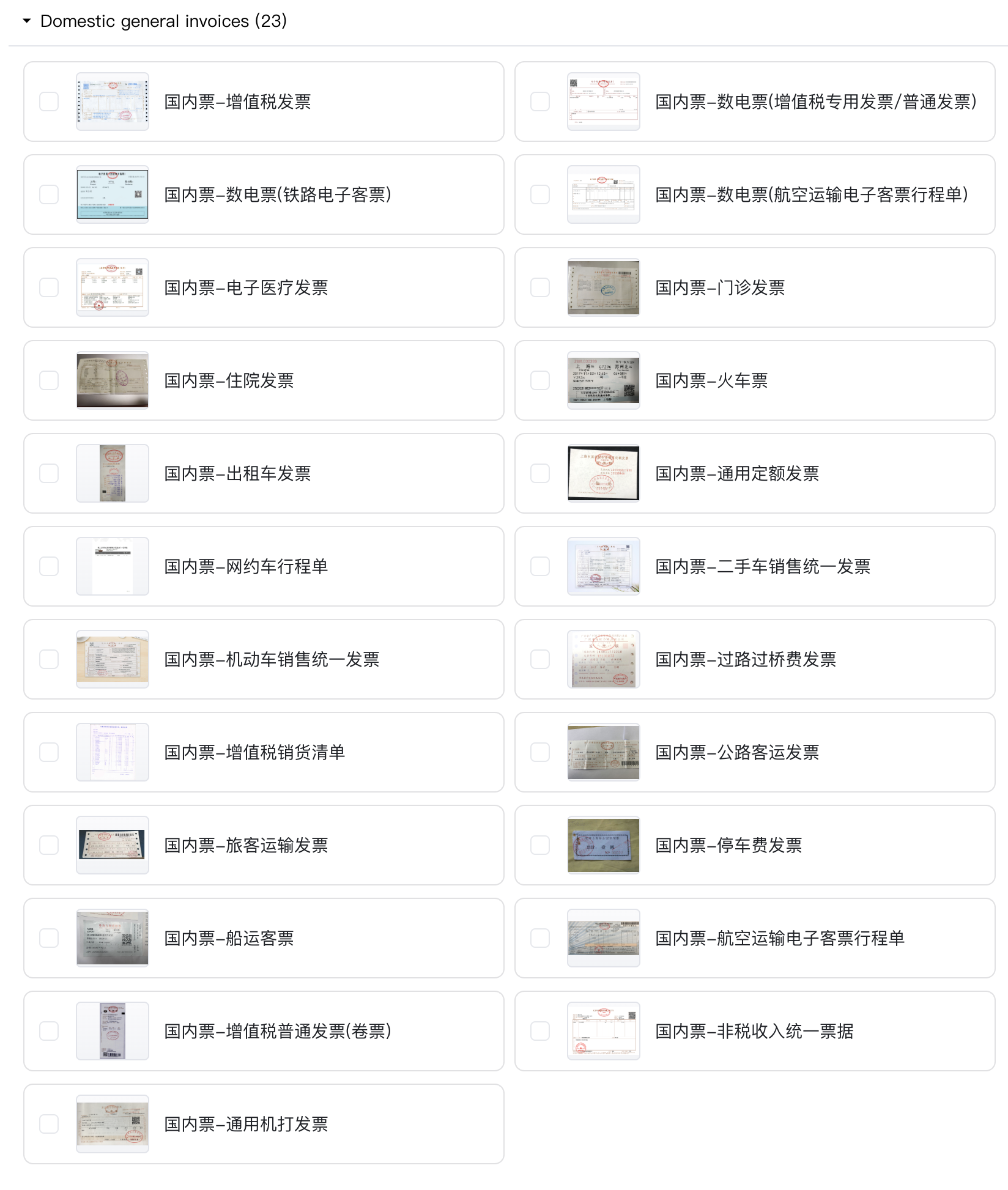Collapse the Domestic general invoices section
The width and height of the screenshot is (1008, 1190).
tap(26, 21)
